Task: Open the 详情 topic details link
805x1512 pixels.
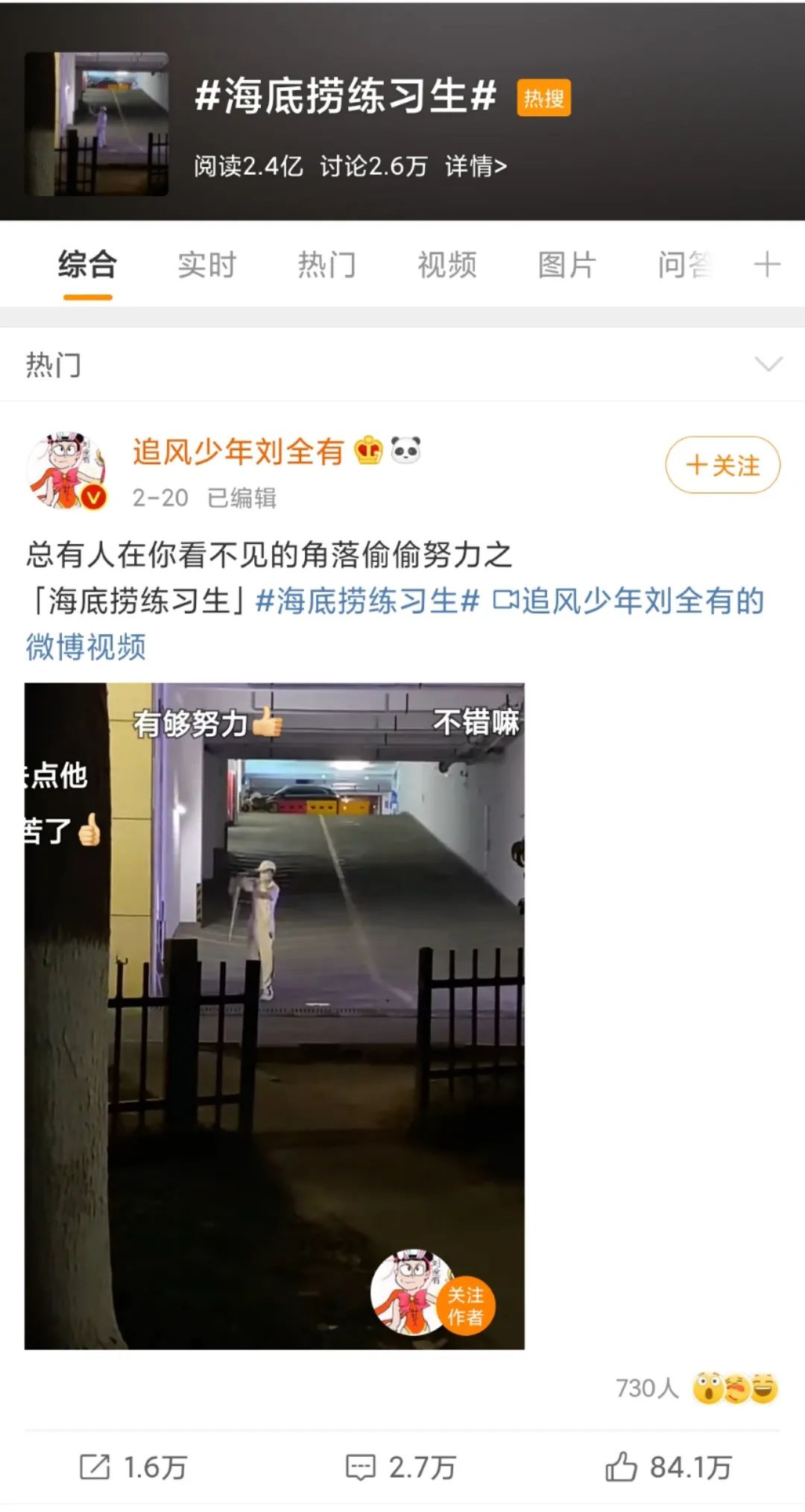Action: pos(476,165)
